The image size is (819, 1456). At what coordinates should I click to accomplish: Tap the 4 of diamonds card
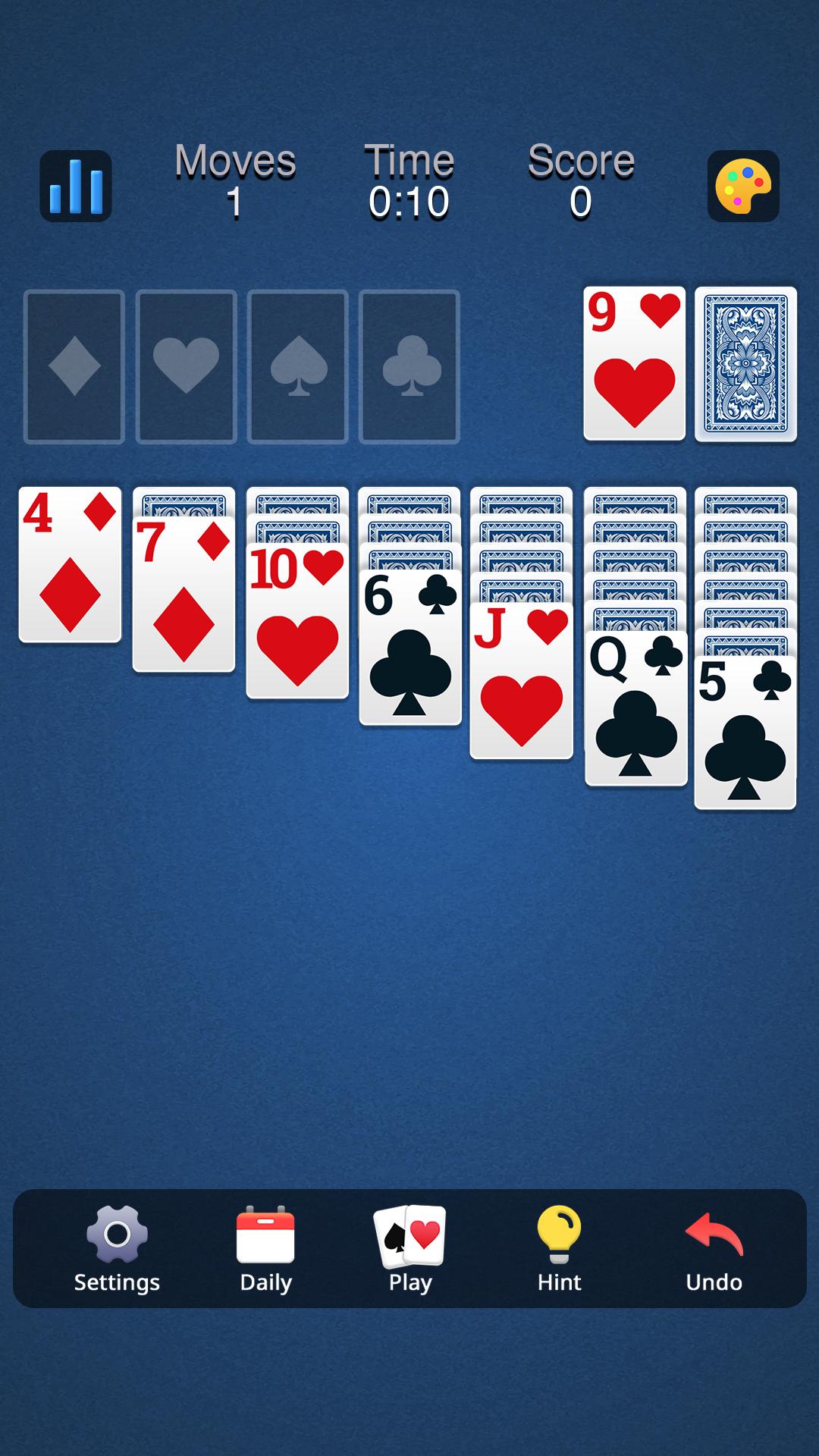70,565
